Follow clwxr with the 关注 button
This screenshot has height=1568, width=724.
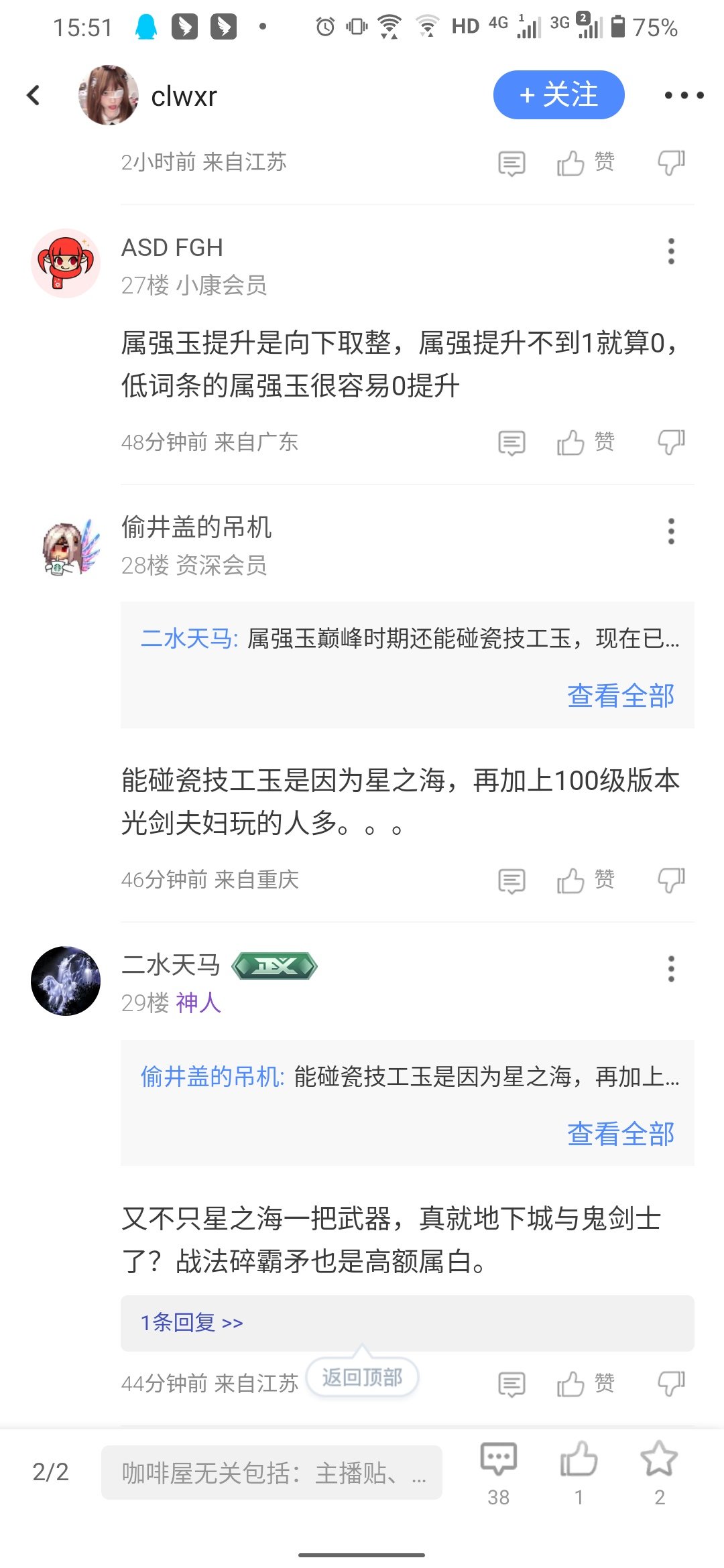[559, 94]
